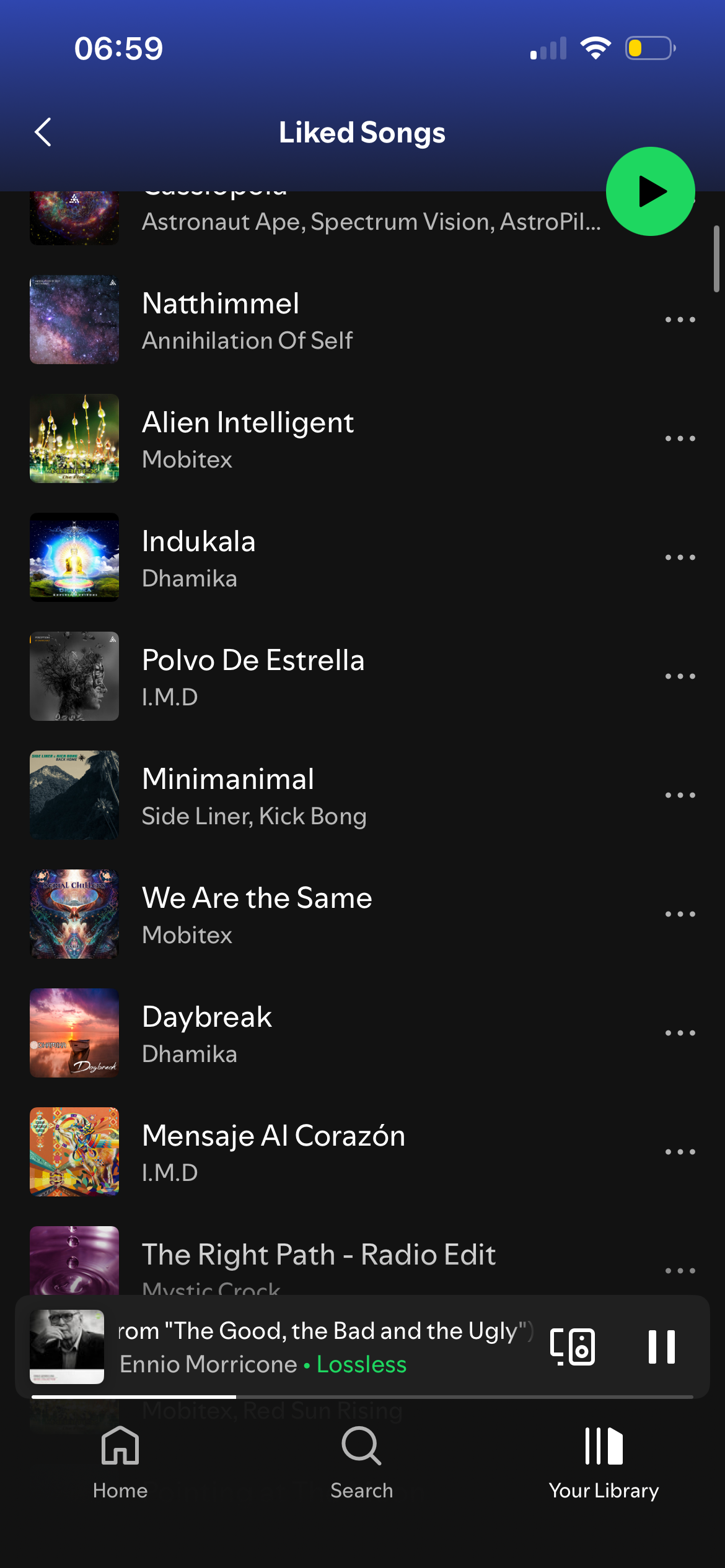Expand the now playing bar
The height and width of the screenshot is (1568, 725).
pyautogui.click(x=322, y=1346)
